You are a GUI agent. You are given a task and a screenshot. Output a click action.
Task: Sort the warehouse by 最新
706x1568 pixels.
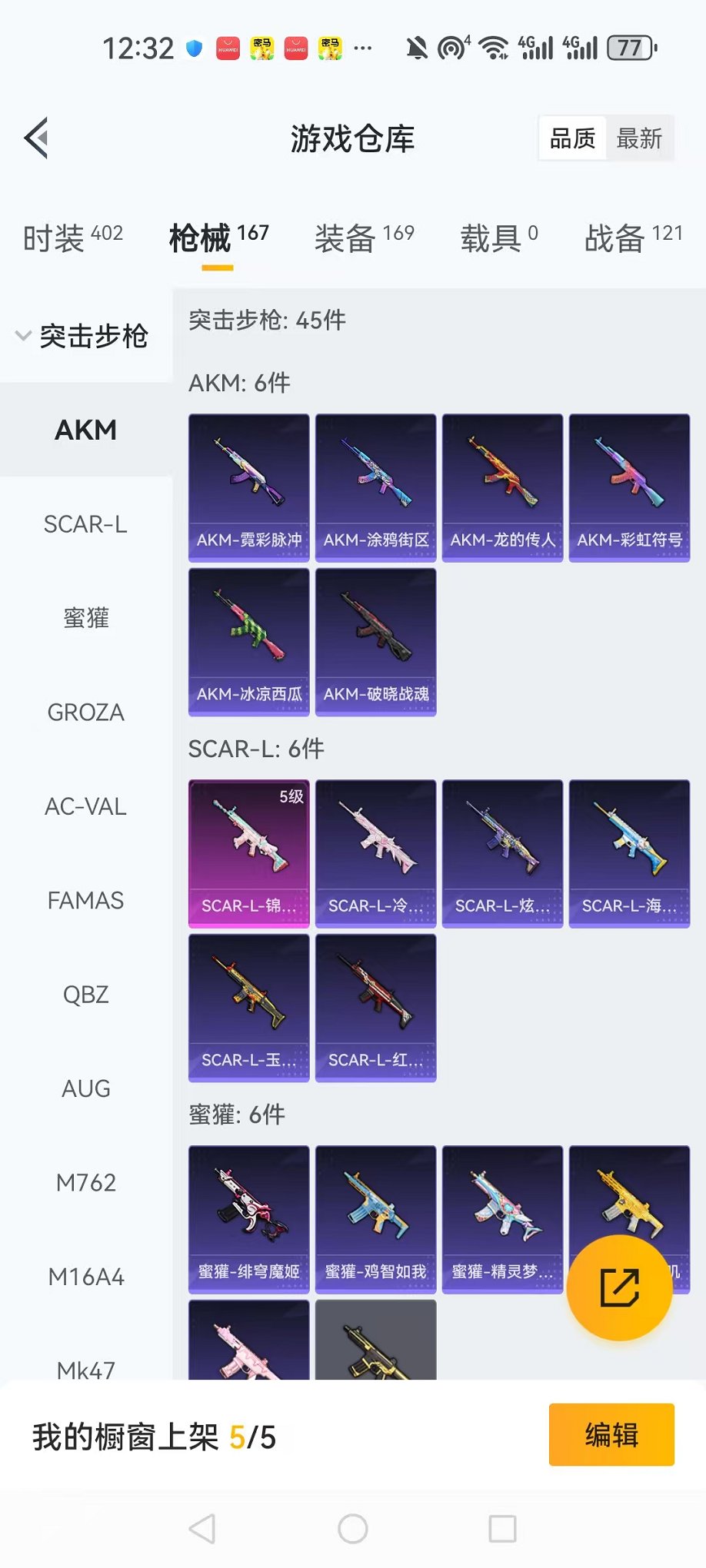[639, 139]
